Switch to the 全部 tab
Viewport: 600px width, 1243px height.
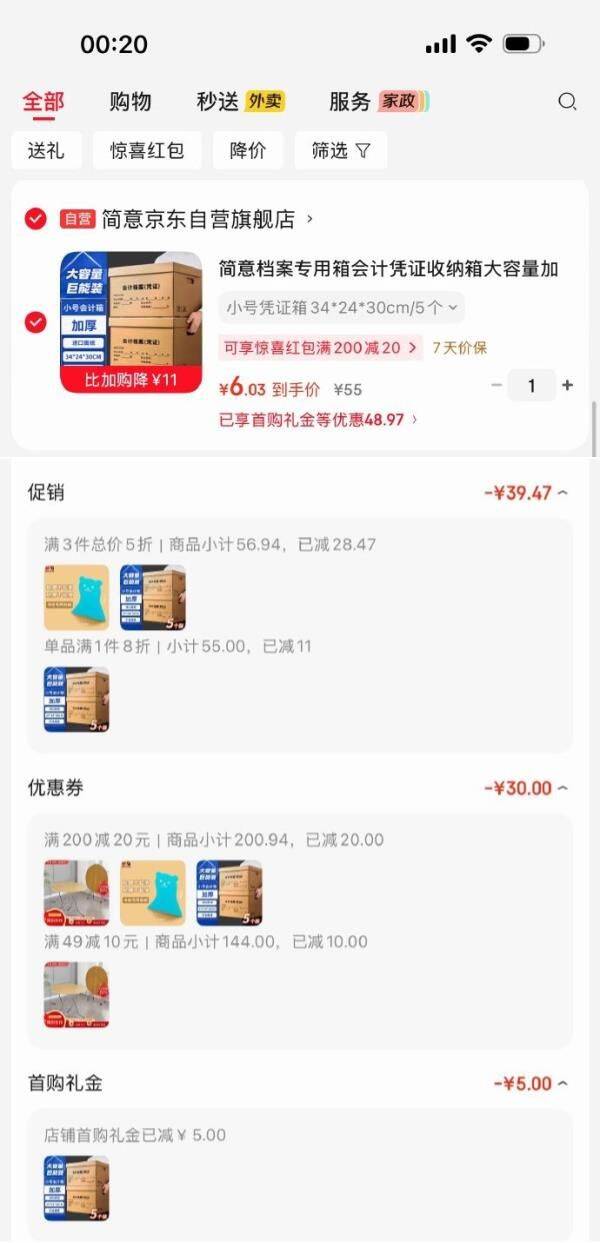[43, 101]
